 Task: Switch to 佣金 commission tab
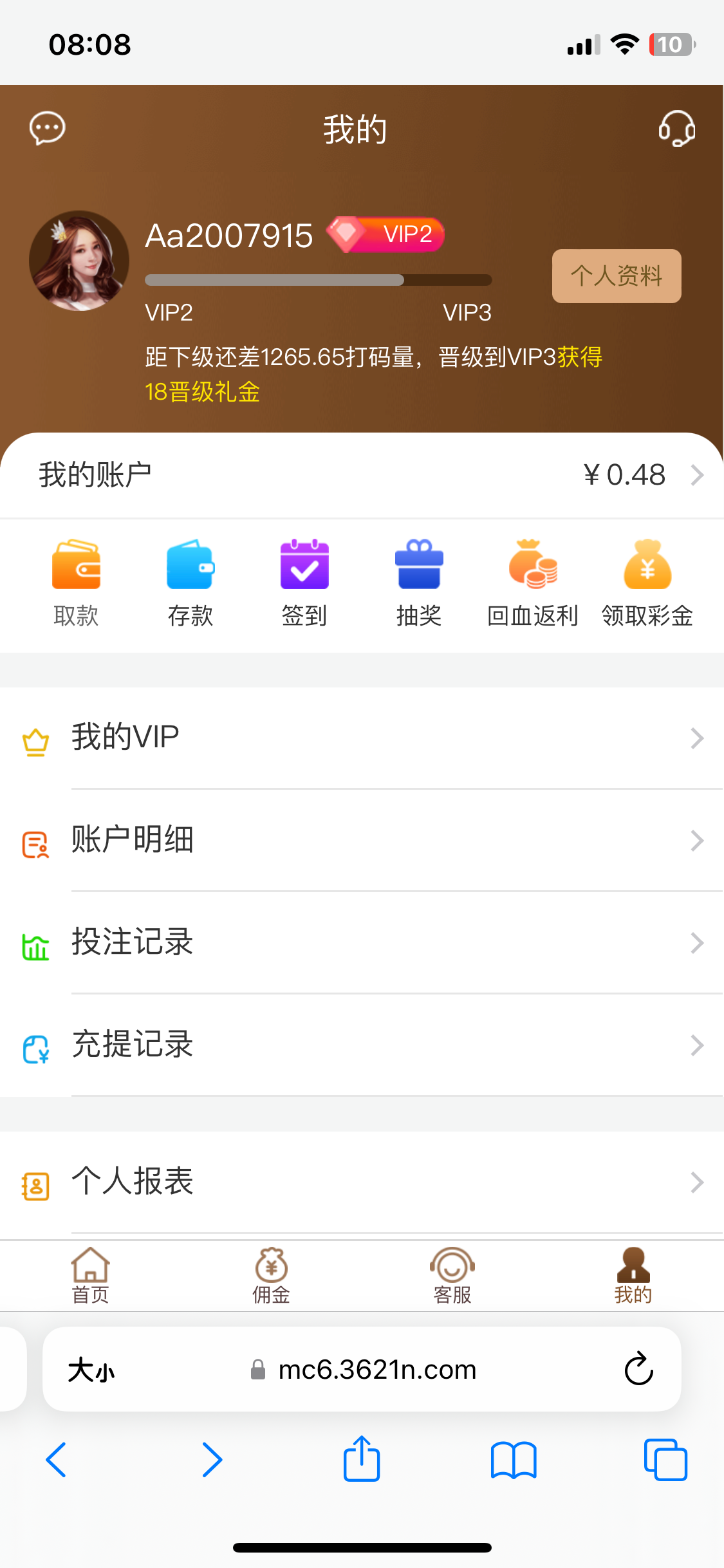pyautogui.click(x=271, y=1276)
